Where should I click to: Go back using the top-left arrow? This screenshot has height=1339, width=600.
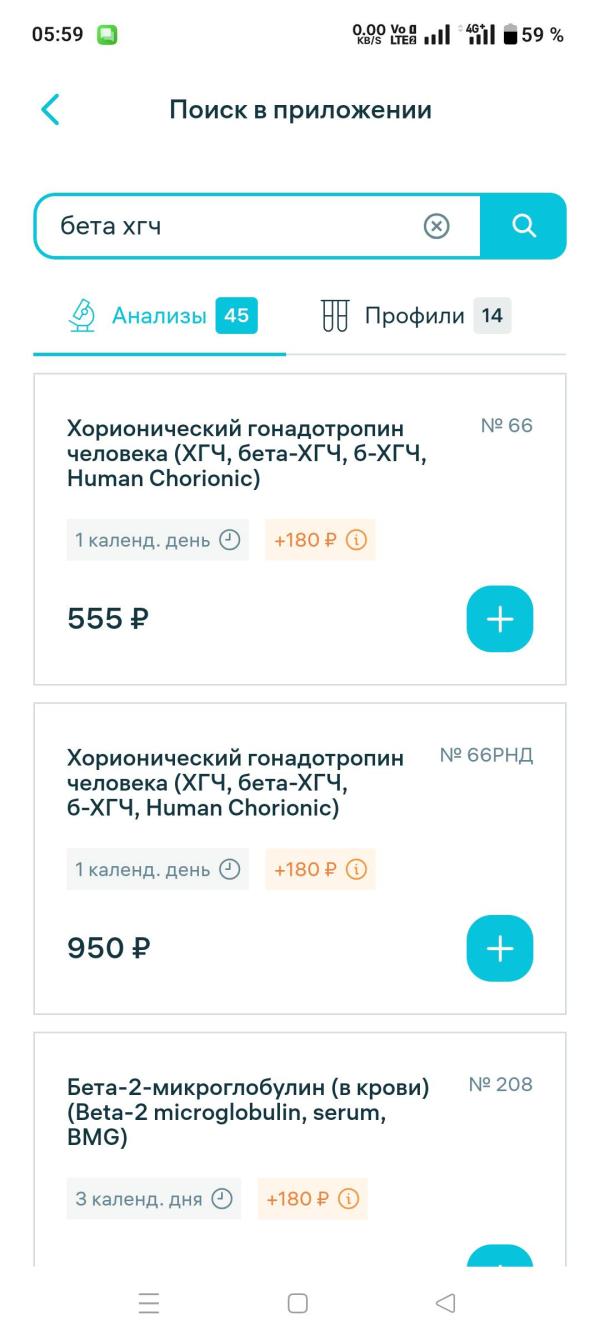[50, 110]
